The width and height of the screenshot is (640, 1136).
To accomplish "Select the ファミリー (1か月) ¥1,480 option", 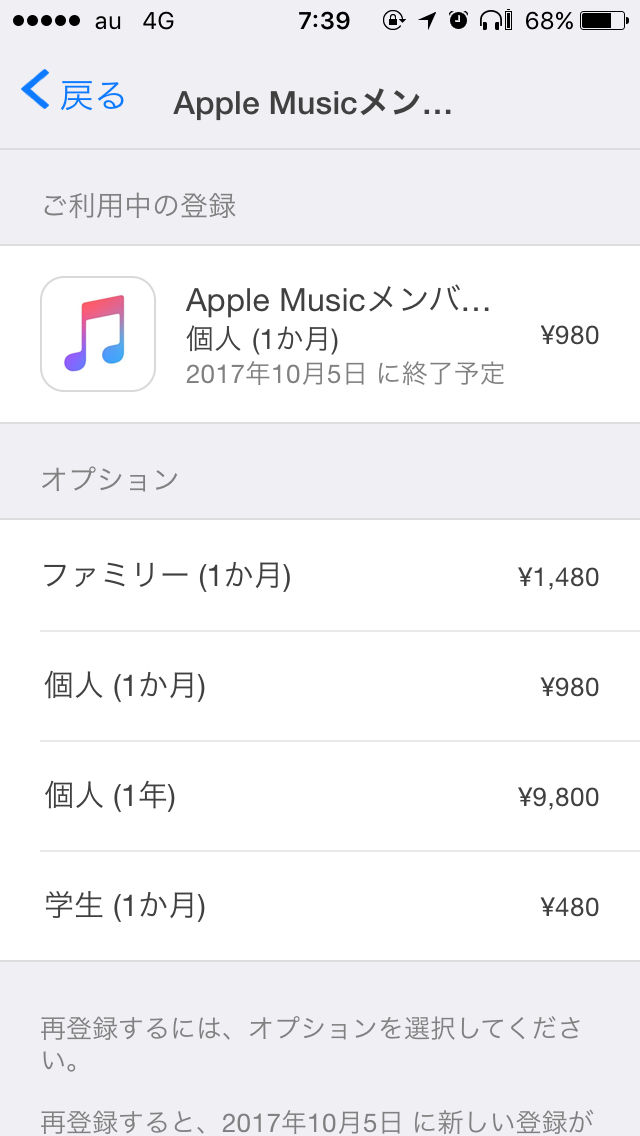I will [320, 576].
